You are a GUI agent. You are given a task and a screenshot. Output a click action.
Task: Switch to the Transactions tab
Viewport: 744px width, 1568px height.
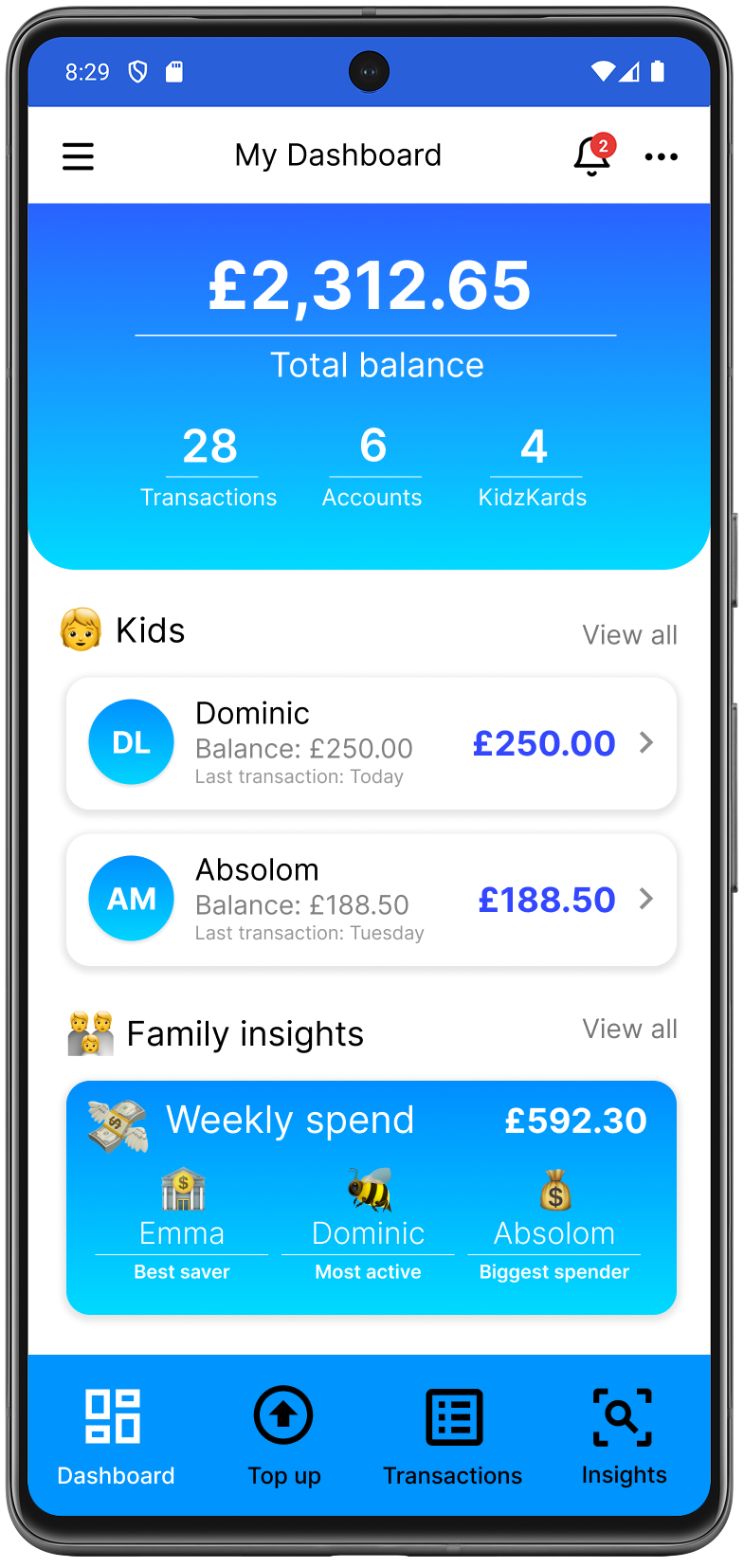(x=453, y=1436)
